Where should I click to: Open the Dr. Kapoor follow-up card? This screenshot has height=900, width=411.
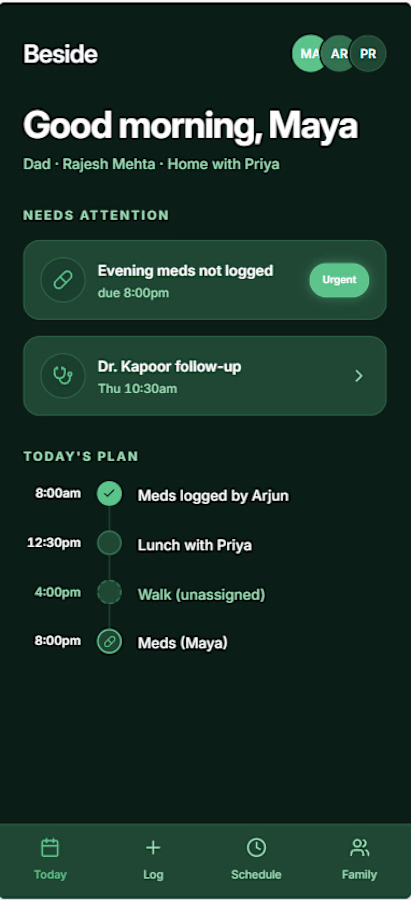point(204,376)
